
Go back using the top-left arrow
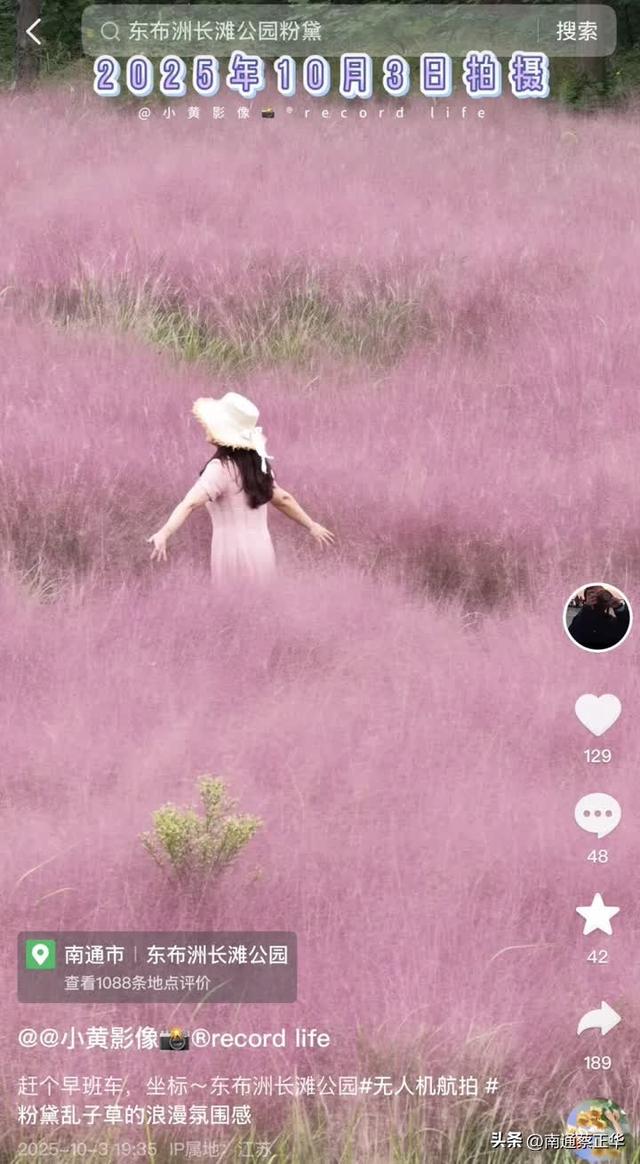(x=34, y=32)
